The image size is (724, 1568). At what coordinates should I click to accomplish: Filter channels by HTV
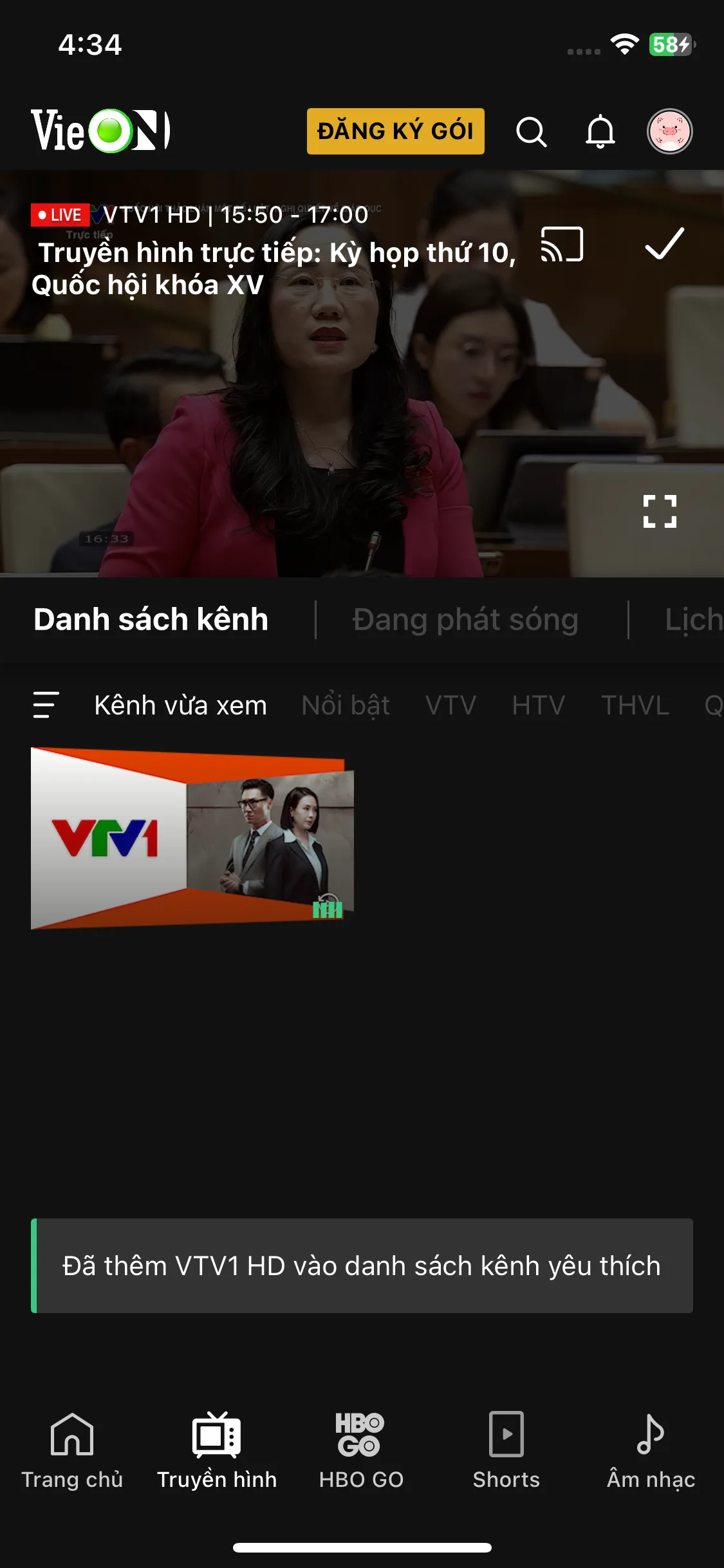[538, 705]
